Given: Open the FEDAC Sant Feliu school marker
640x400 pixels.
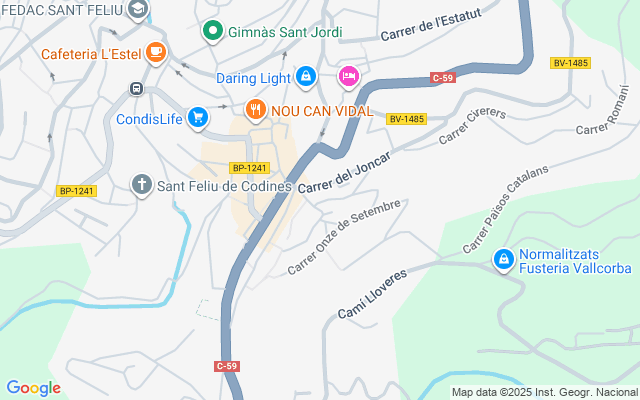Looking at the screenshot, I should pos(138,10).
